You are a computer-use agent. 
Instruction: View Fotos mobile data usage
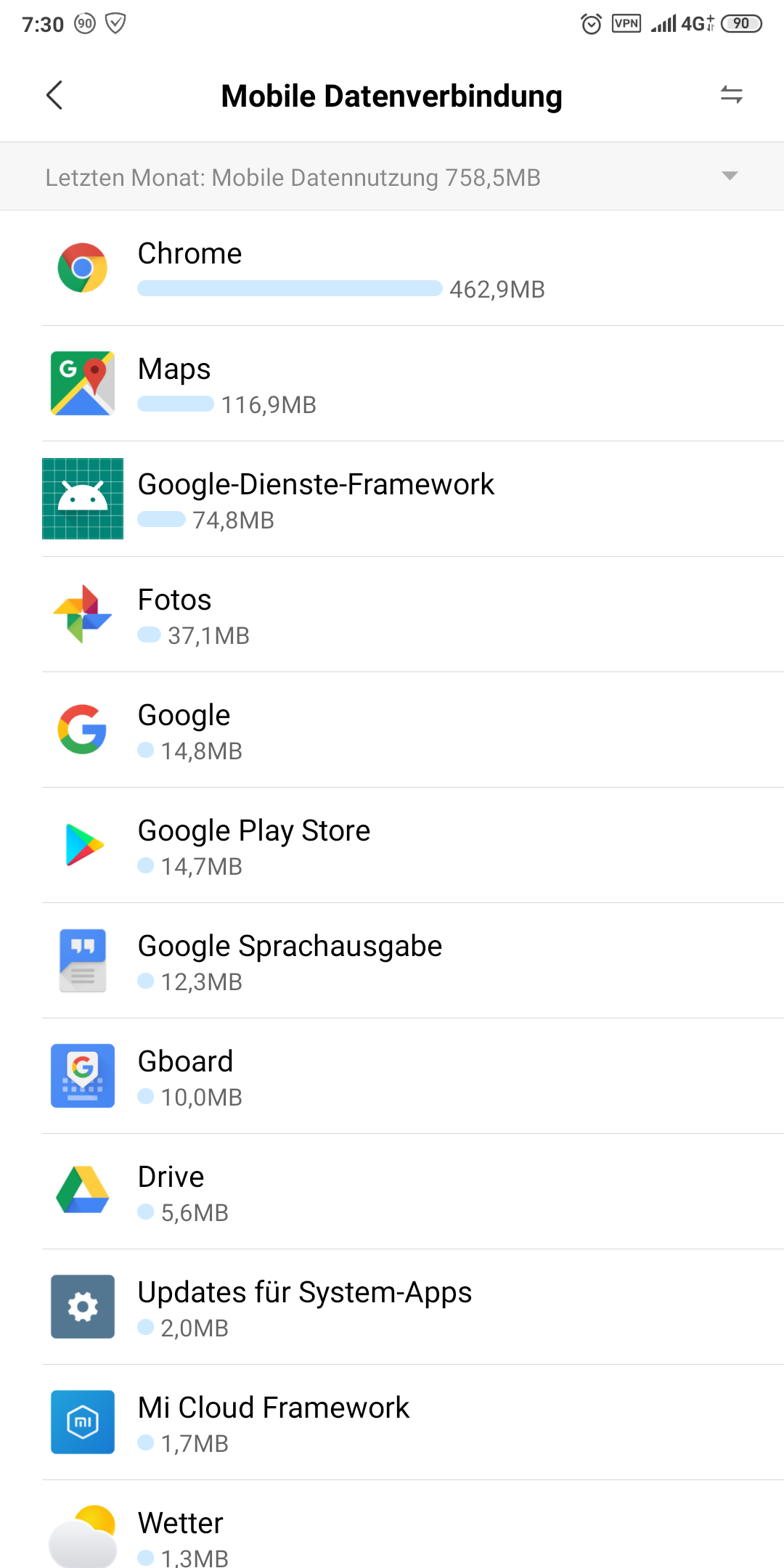click(392, 615)
